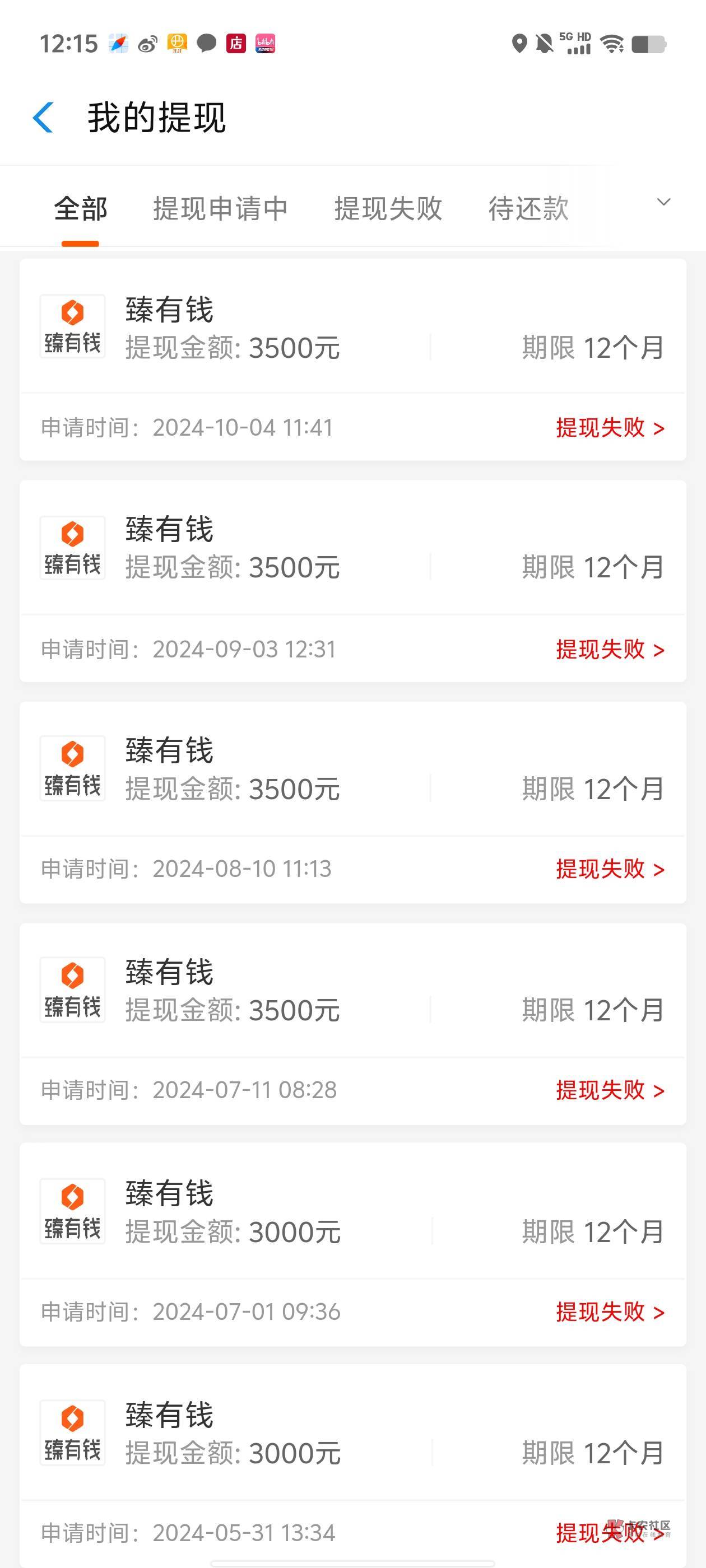Switch to the 提现申请中 tab

click(220, 209)
